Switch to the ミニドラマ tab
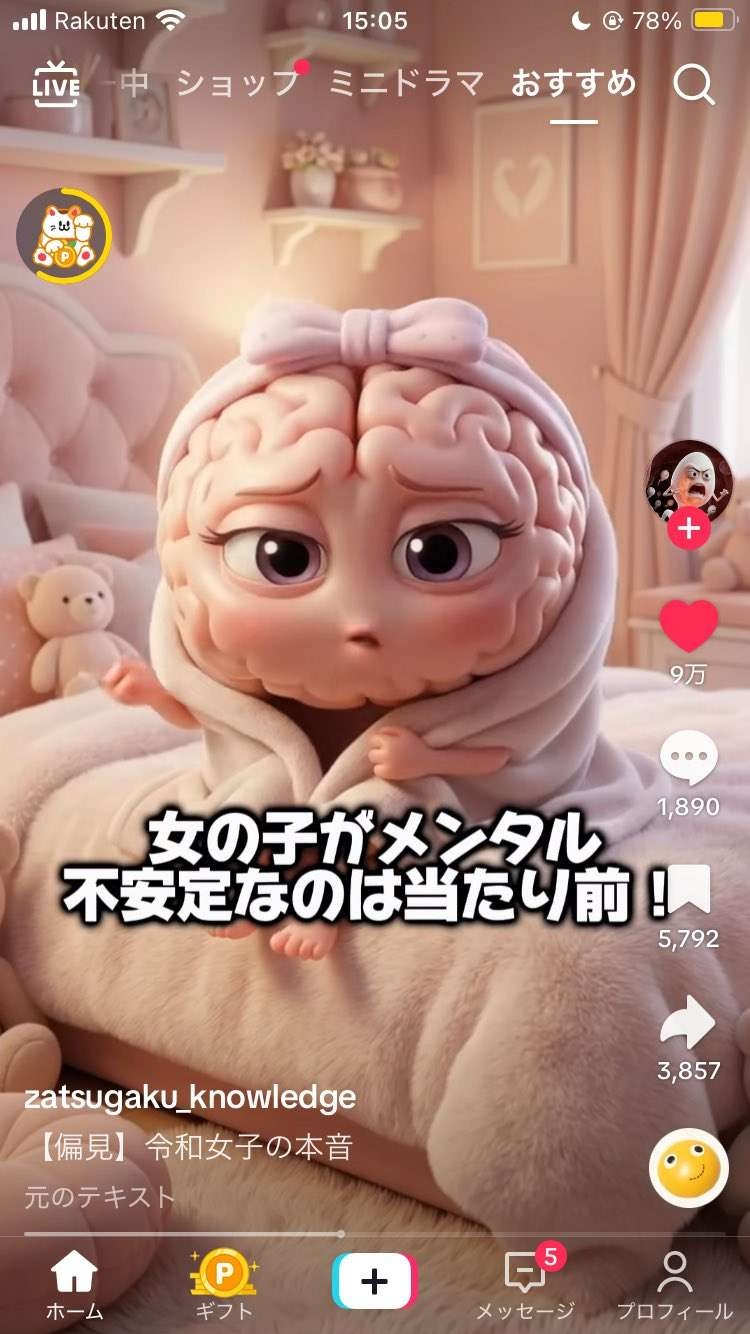750x1334 pixels. pyautogui.click(x=407, y=84)
